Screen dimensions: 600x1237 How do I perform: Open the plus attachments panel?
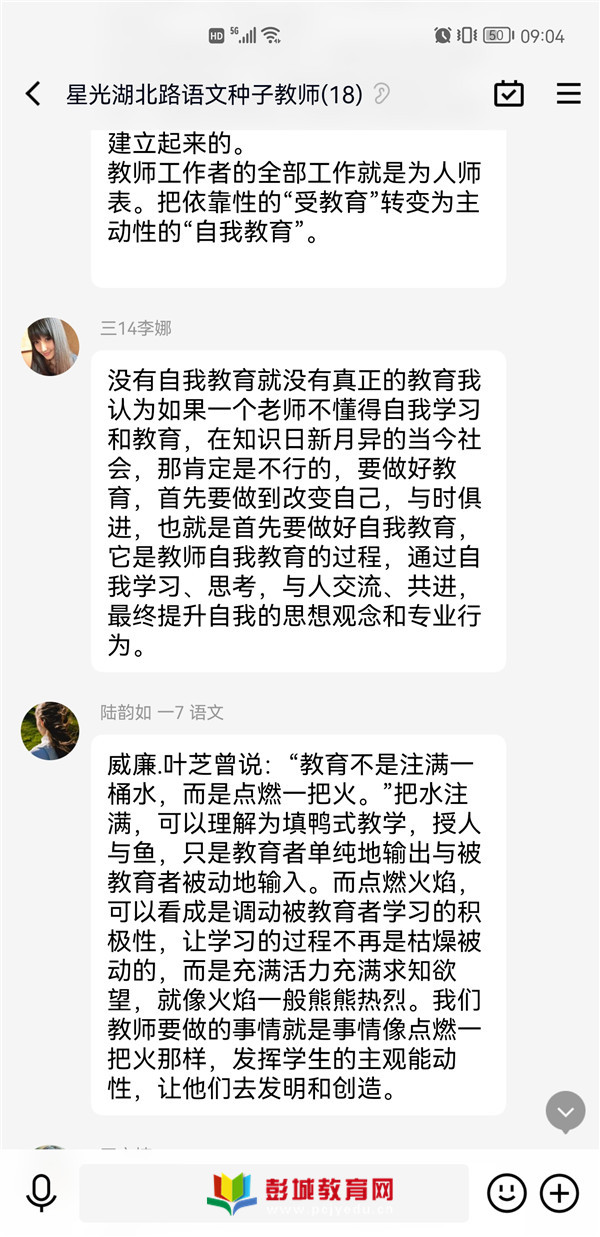560,1192
